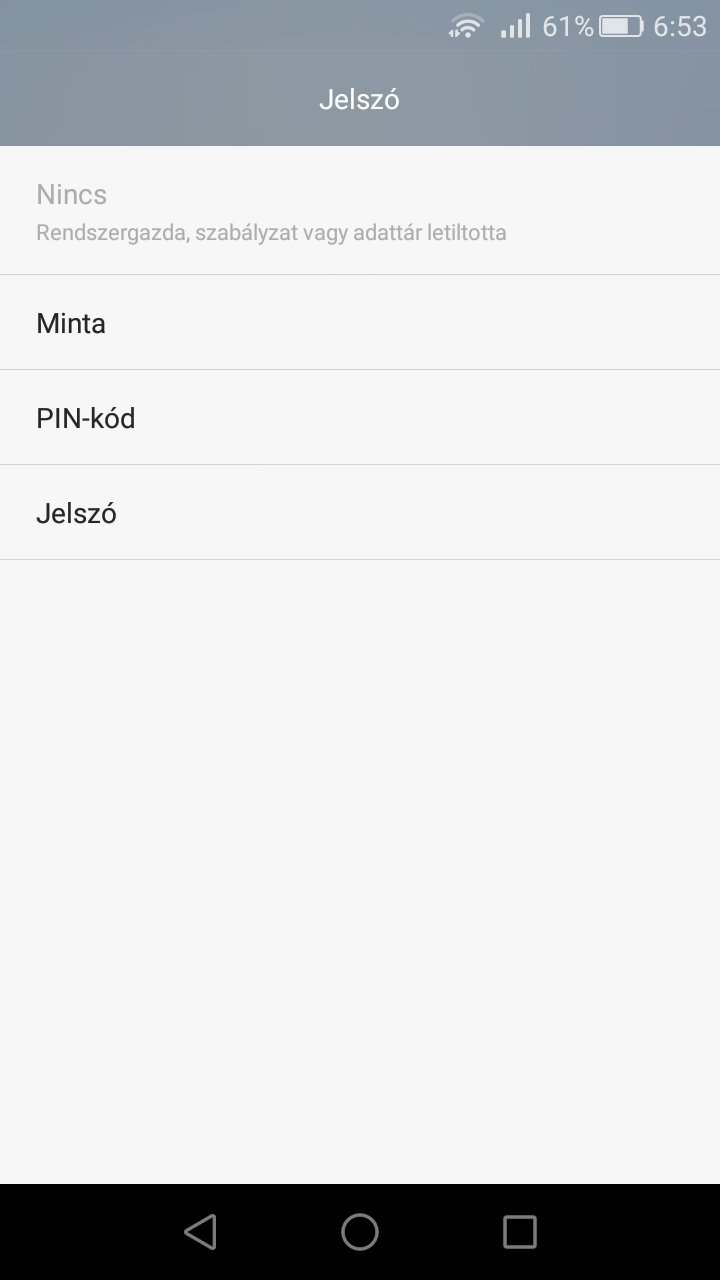Select the Minta lock option
720x1280 pixels.
click(360, 323)
